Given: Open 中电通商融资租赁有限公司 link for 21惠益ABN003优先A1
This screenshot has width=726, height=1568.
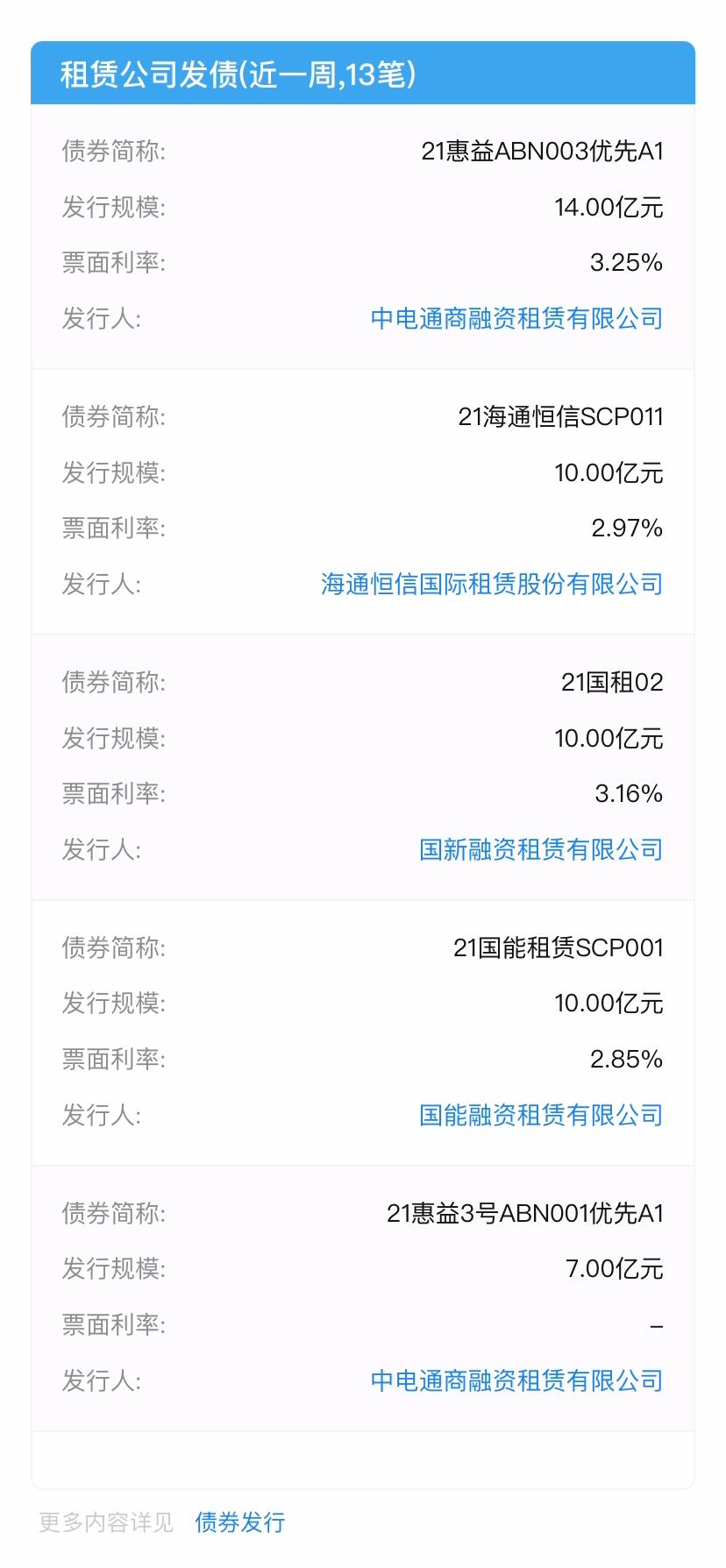Looking at the screenshot, I should tap(516, 319).
